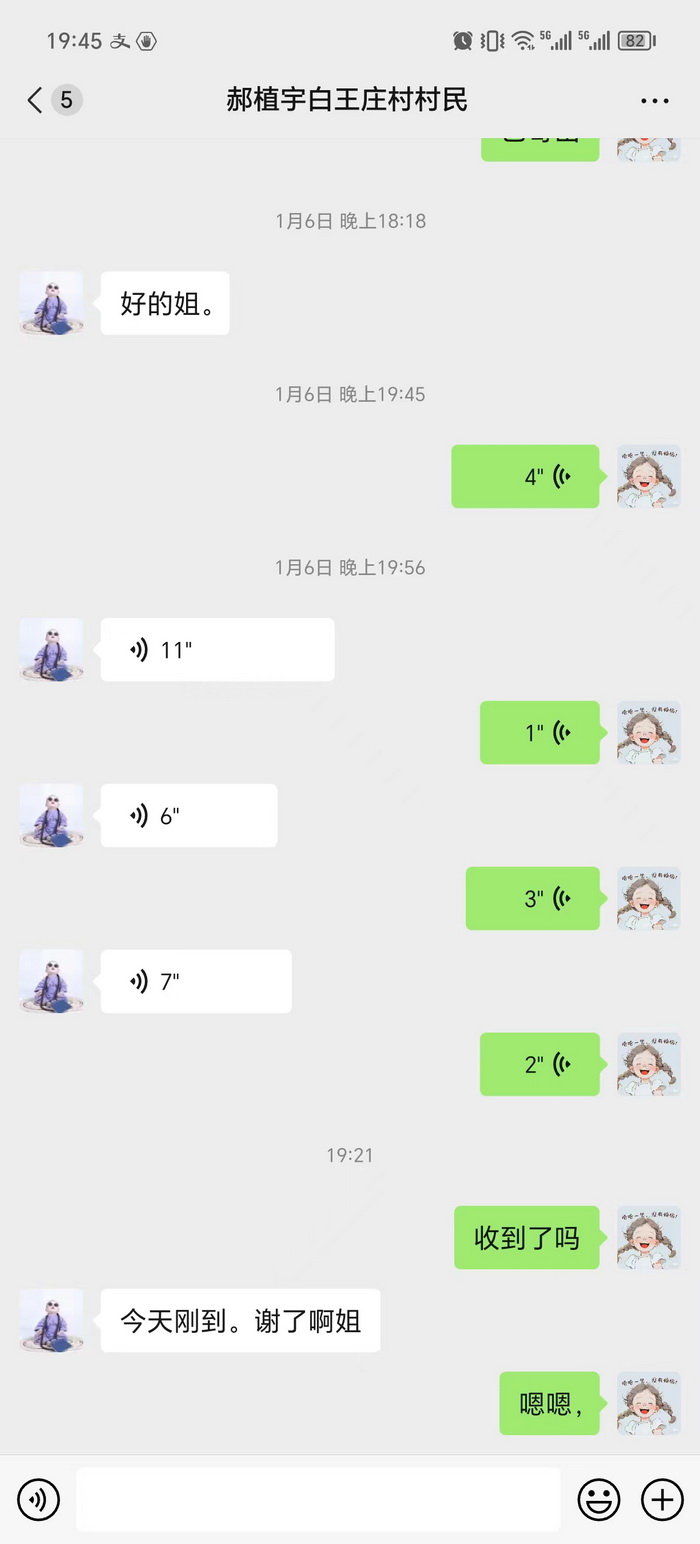Open the chat info overflow menu
The width and height of the screenshot is (700, 1544).
tap(654, 101)
